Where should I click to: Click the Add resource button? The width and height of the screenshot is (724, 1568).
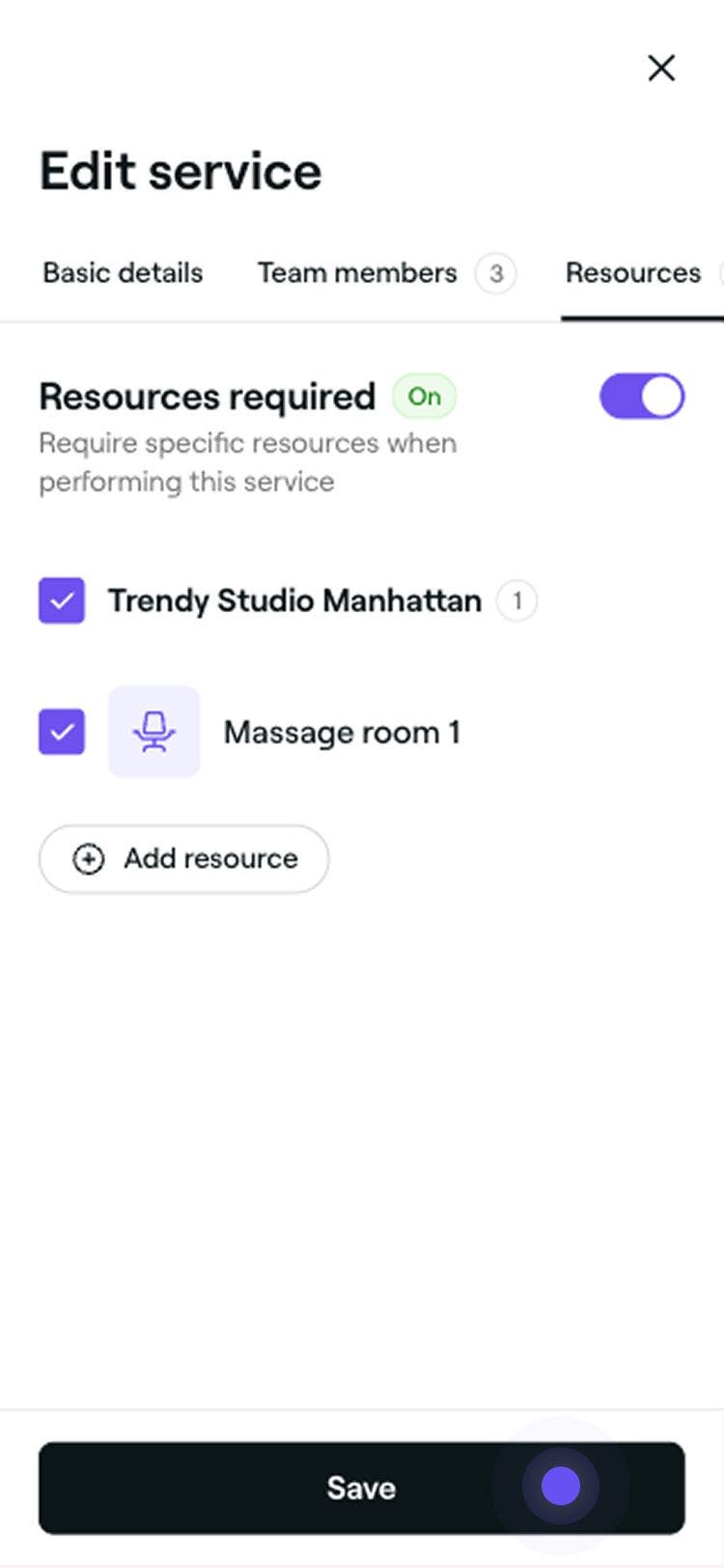pos(183,858)
